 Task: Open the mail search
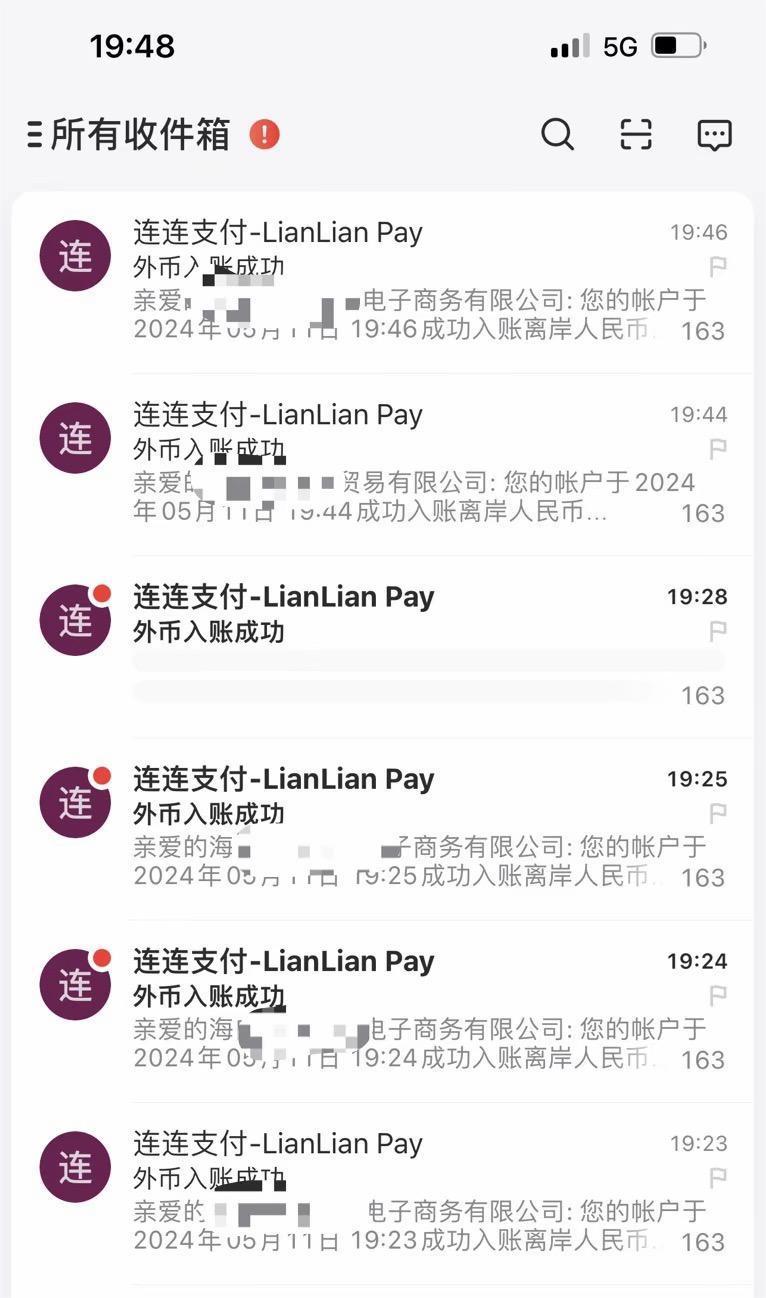[x=558, y=134]
